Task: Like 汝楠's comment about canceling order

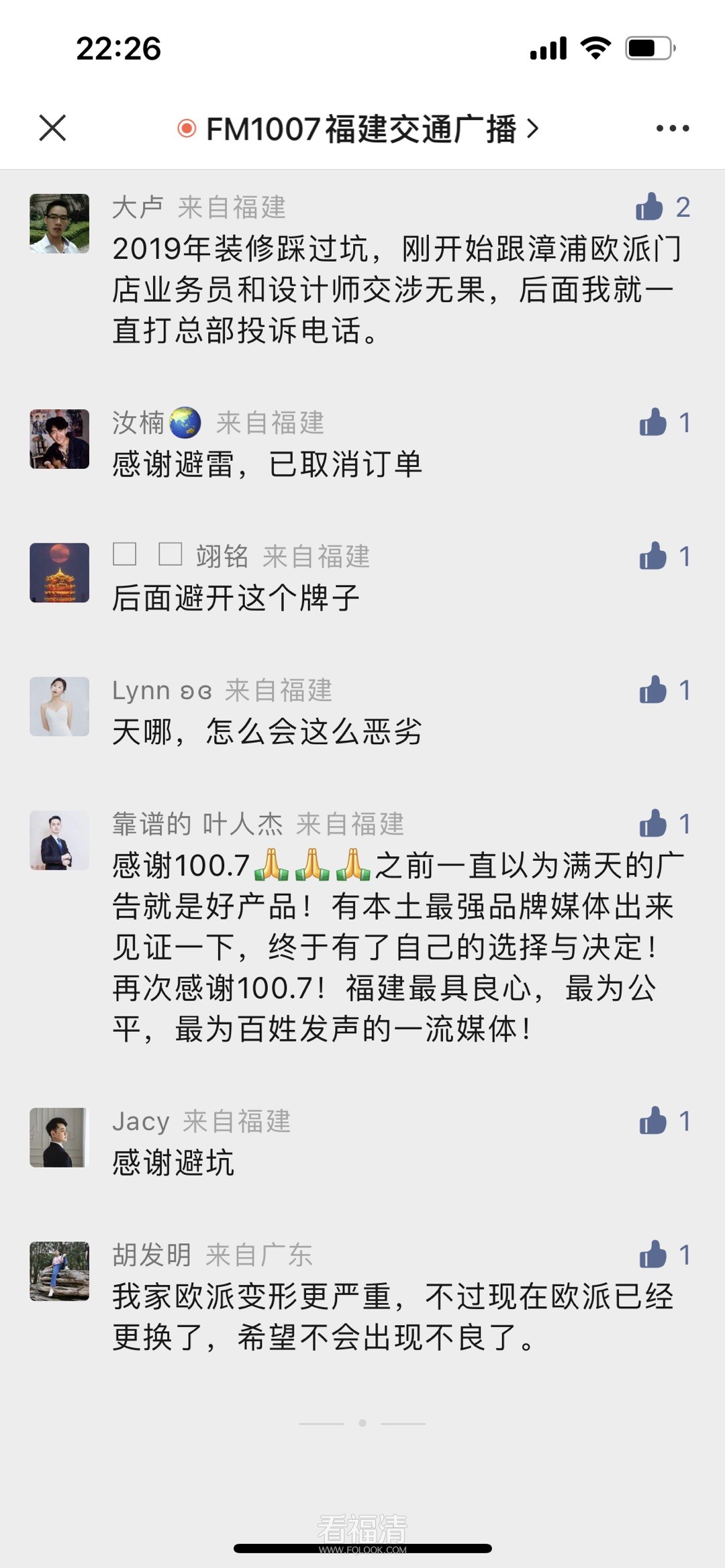Action: pyautogui.click(x=652, y=423)
